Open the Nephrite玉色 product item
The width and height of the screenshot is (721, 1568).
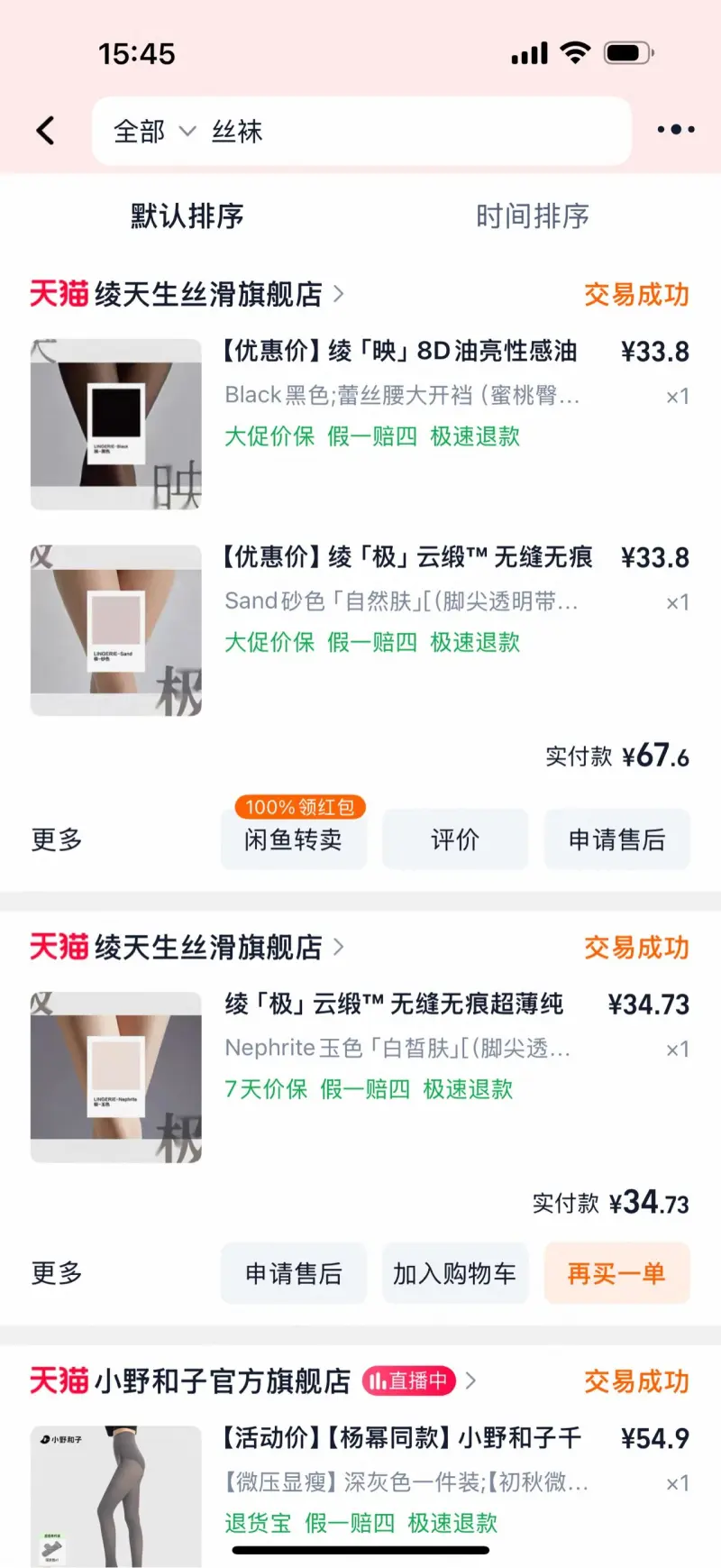[x=397, y=1048]
